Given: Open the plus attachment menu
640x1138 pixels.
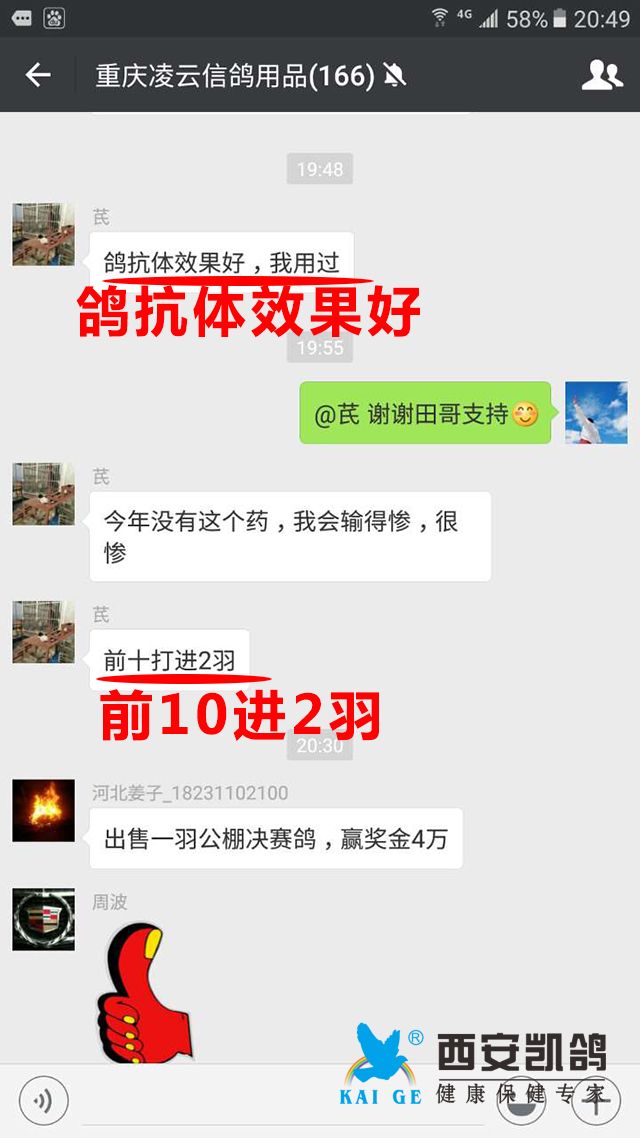Looking at the screenshot, I should point(596,1101).
